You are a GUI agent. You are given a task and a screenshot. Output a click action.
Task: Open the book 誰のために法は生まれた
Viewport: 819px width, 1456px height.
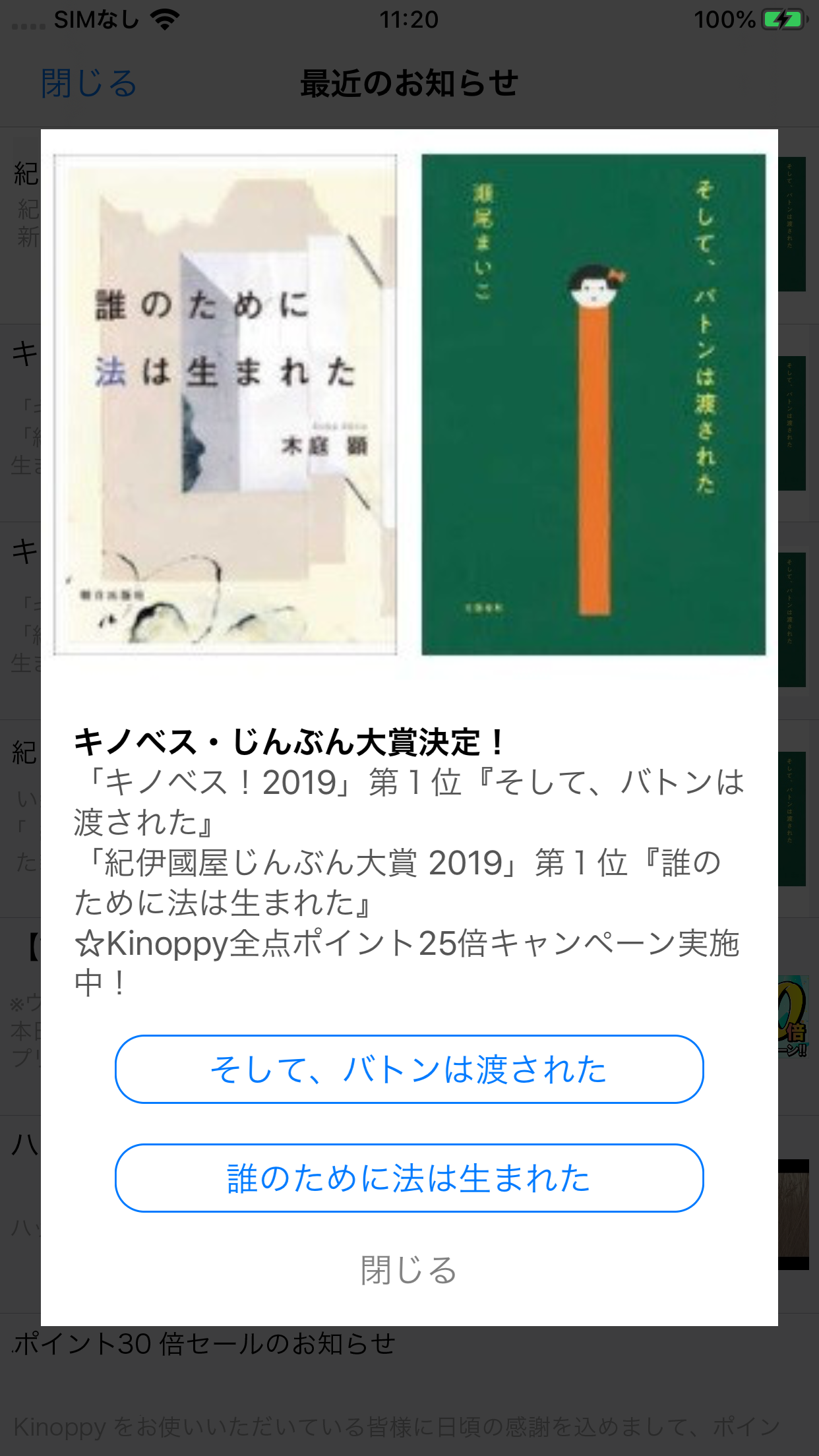click(409, 1178)
